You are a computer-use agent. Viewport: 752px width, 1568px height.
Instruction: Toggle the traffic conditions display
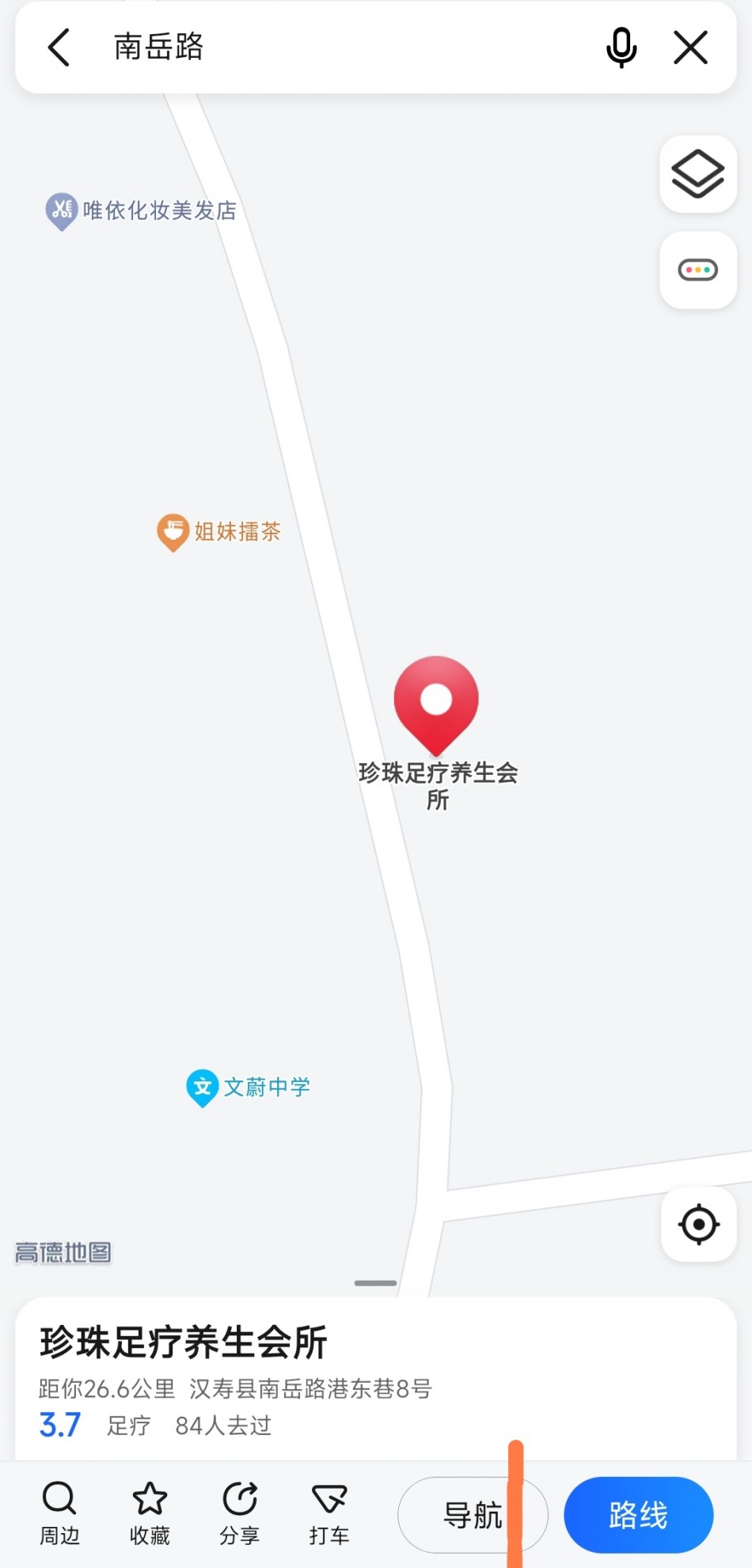[697, 270]
